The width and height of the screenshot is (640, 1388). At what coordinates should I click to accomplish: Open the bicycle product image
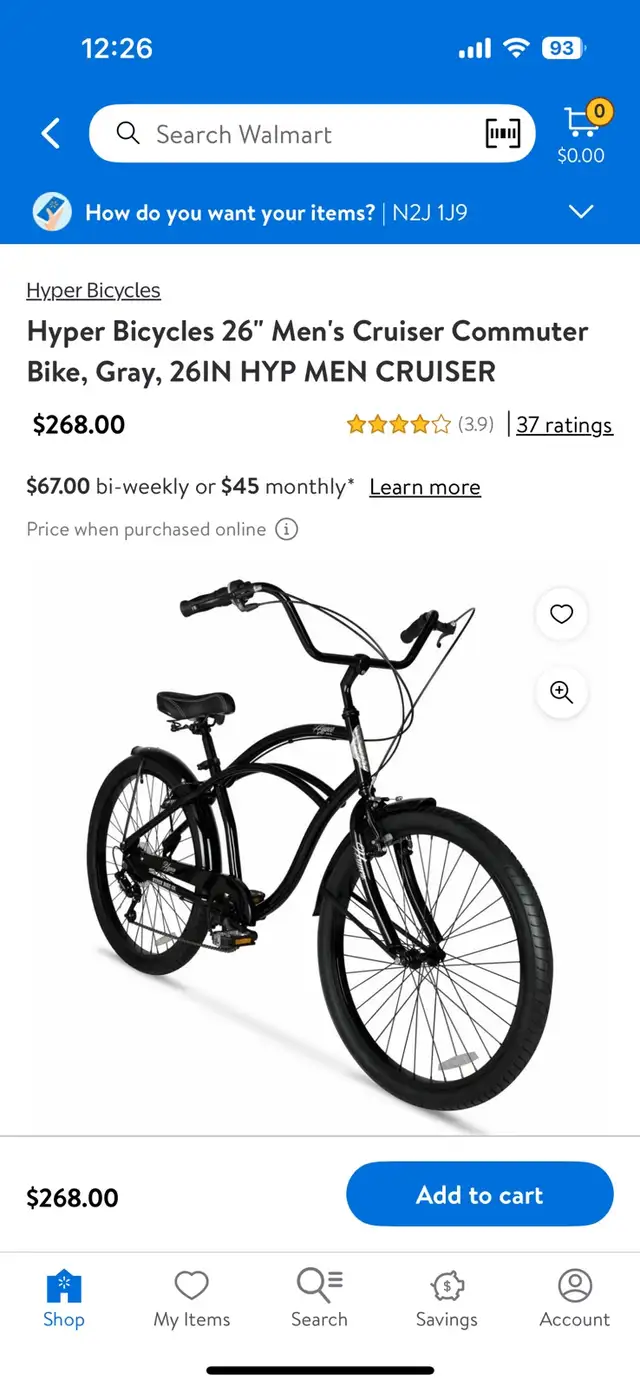(x=320, y=845)
